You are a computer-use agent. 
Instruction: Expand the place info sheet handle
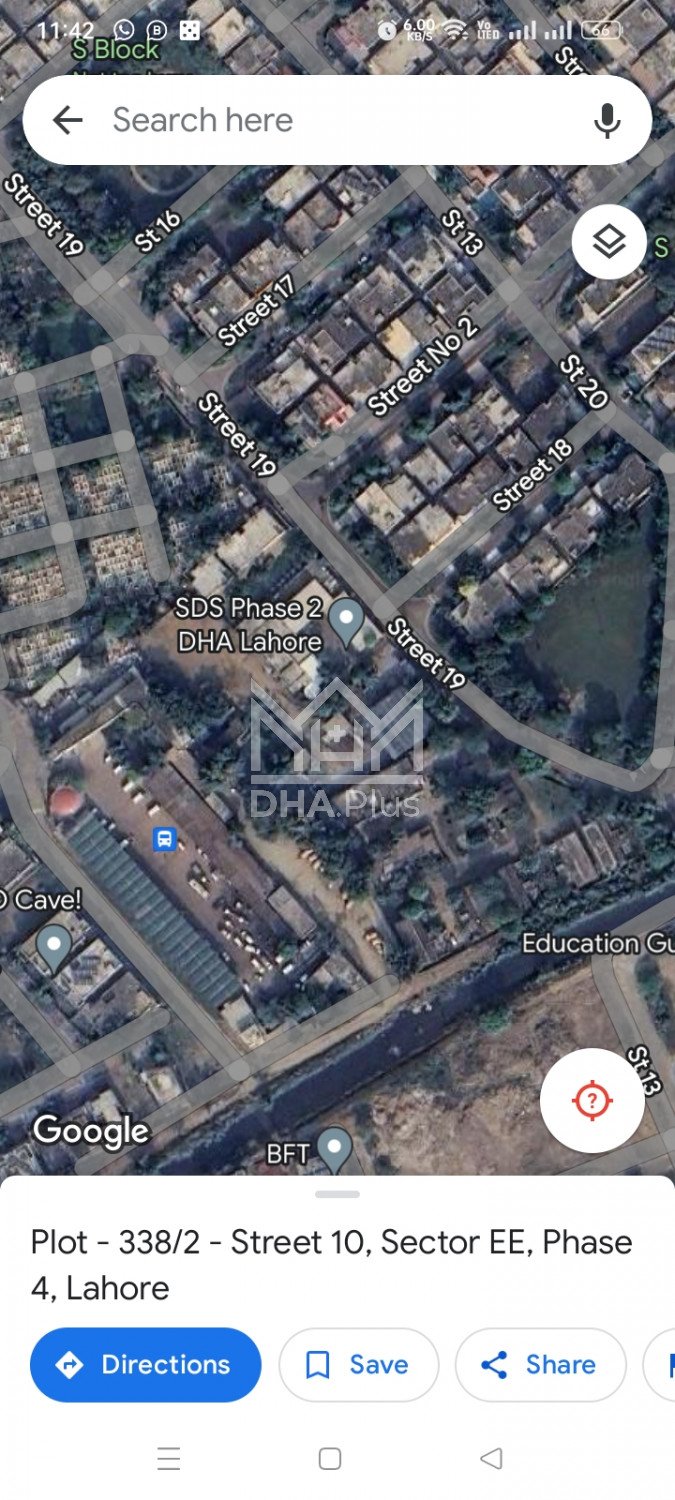[x=337, y=1194]
